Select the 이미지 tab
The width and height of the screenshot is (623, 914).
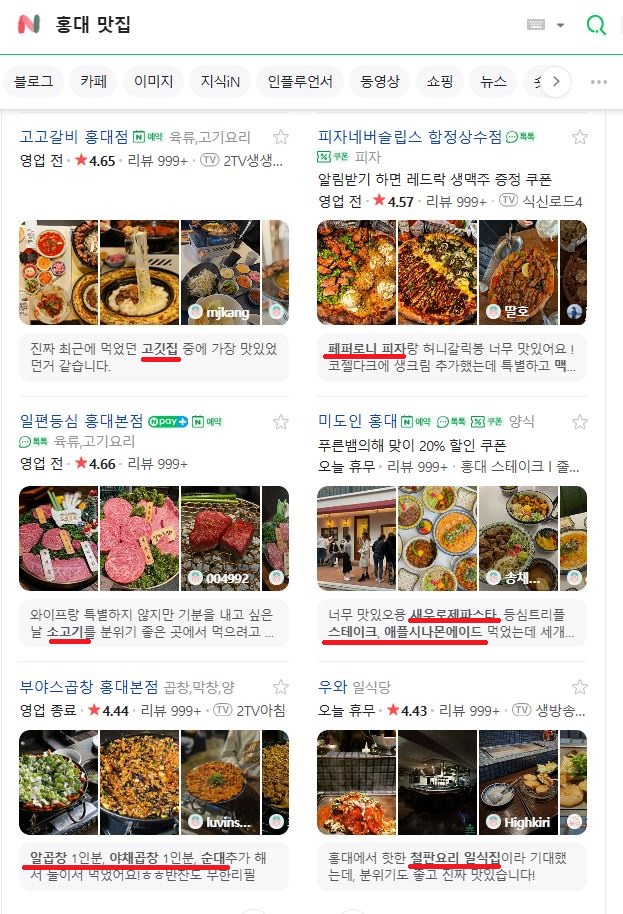tap(154, 82)
